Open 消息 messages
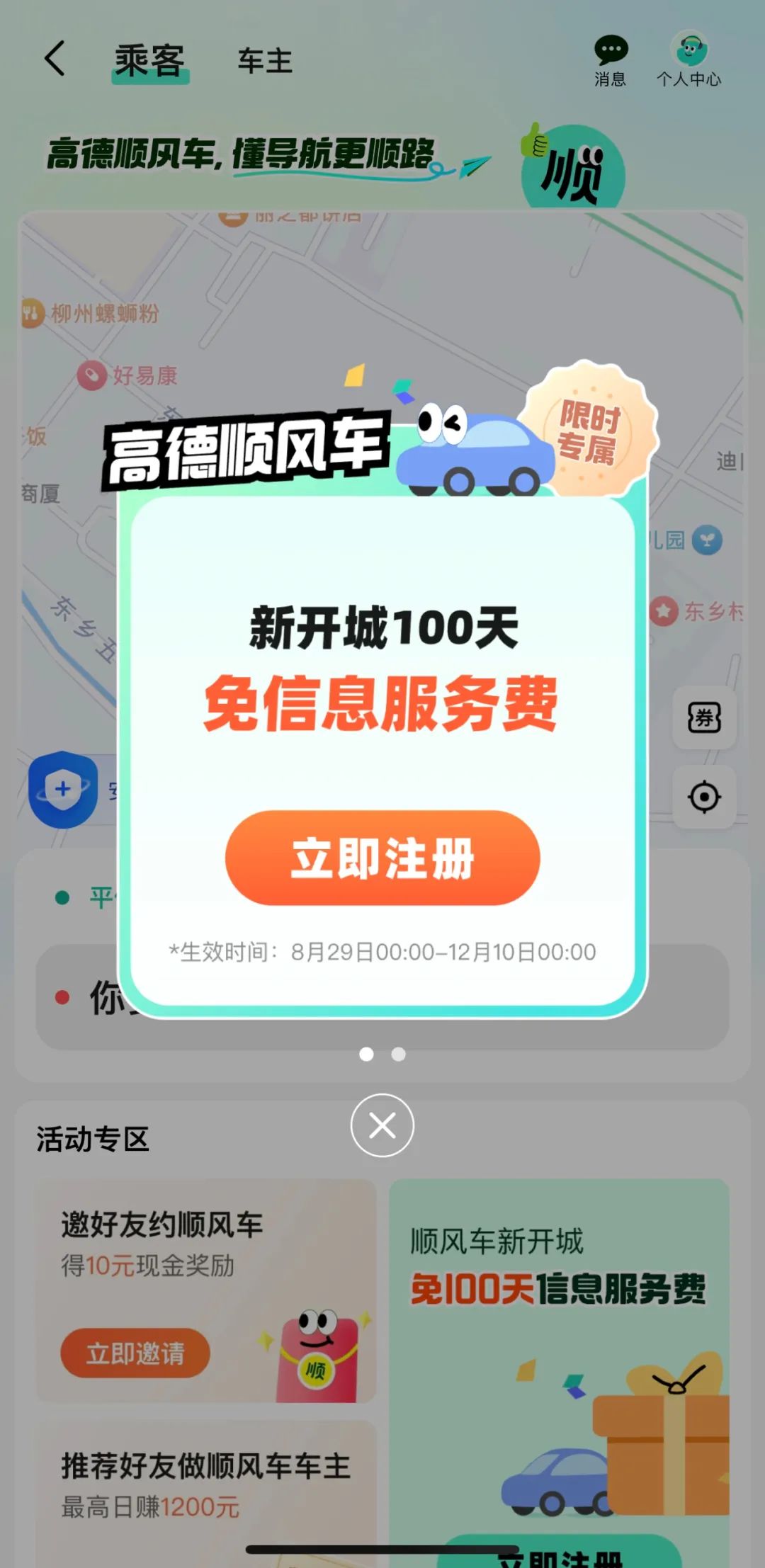The height and width of the screenshot is (1568, 765). point(610,61)
